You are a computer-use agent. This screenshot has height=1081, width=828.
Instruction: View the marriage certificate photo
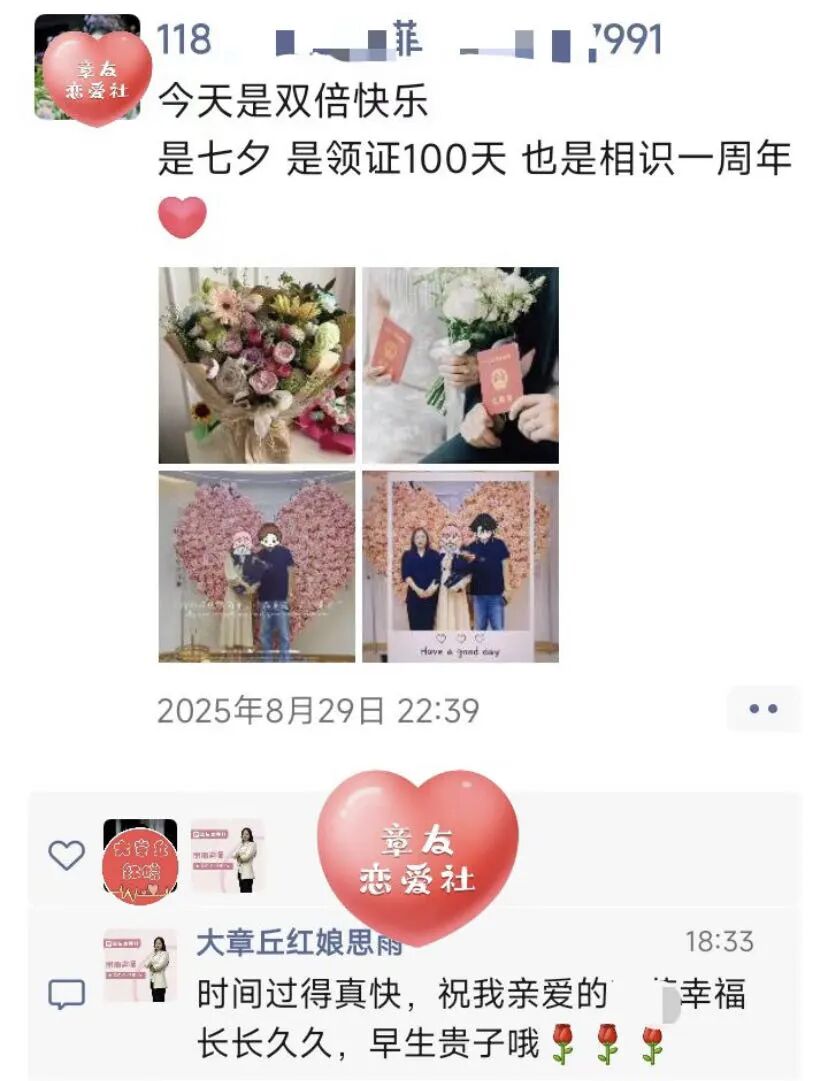tap(460, 365)
